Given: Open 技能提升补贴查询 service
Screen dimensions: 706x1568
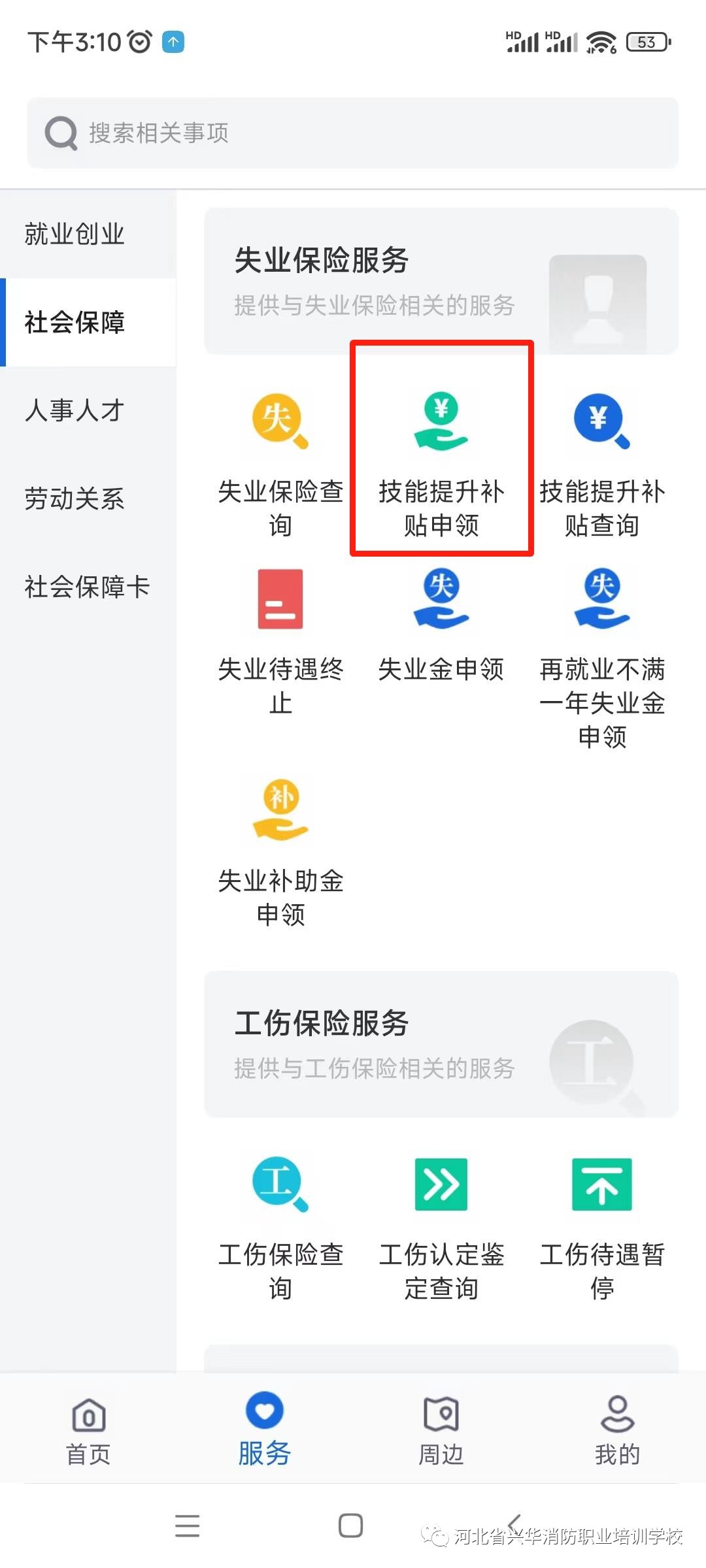Looking at the screenshot, I should coord(601,464).
